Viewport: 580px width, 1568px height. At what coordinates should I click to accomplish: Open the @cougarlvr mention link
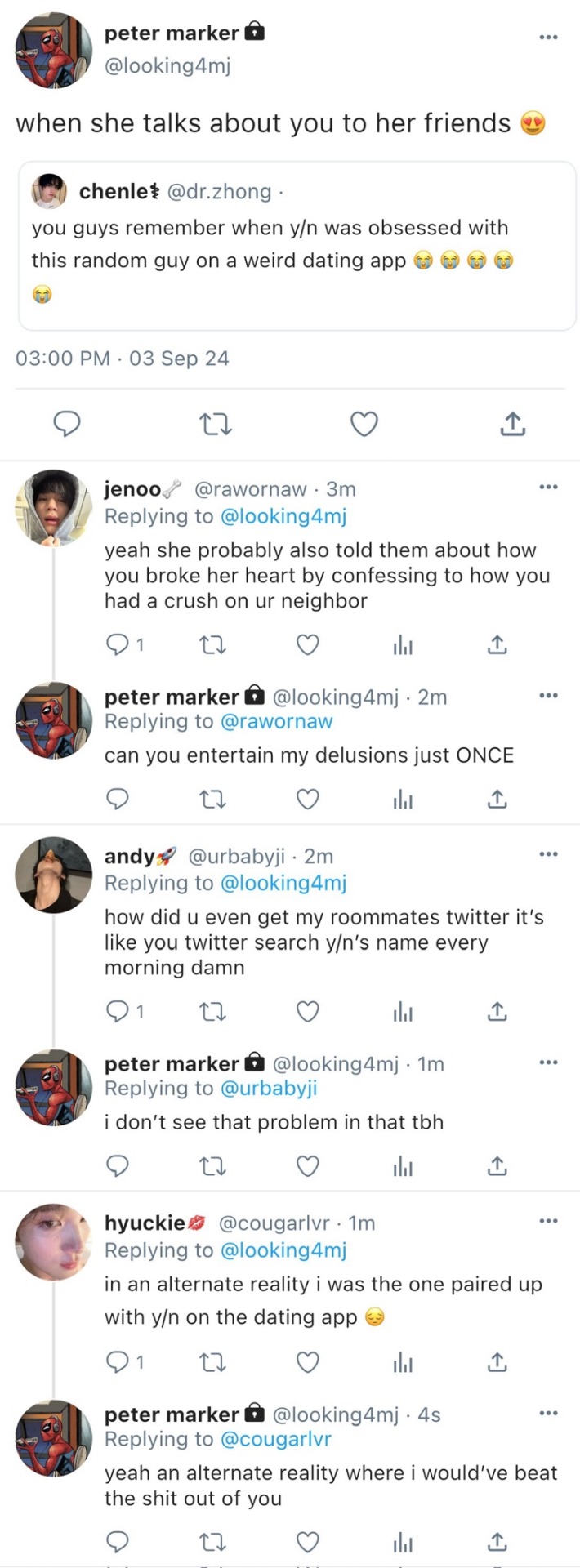(276, 1439)
